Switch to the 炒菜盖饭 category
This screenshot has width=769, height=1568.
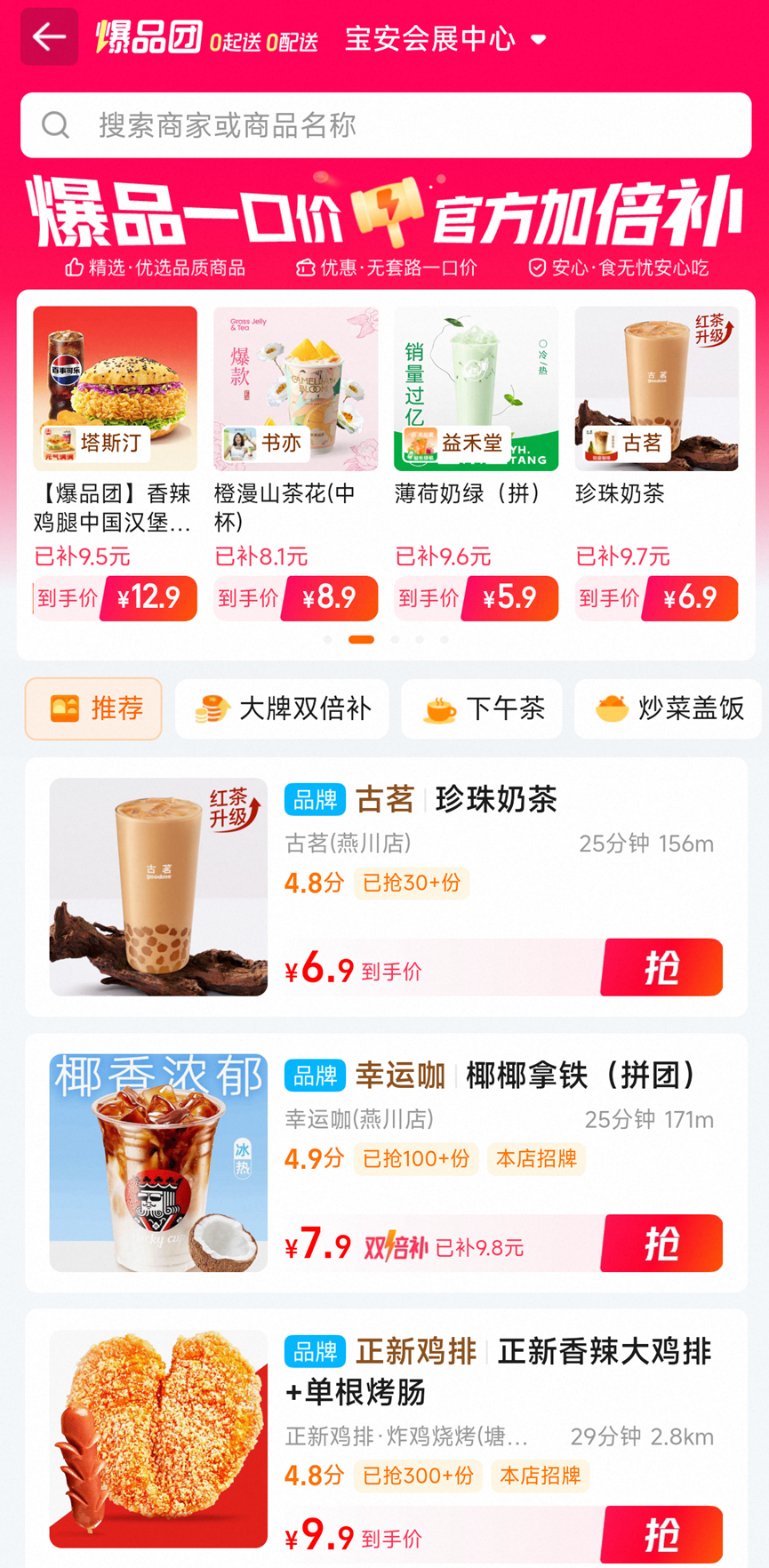[669, 708]
